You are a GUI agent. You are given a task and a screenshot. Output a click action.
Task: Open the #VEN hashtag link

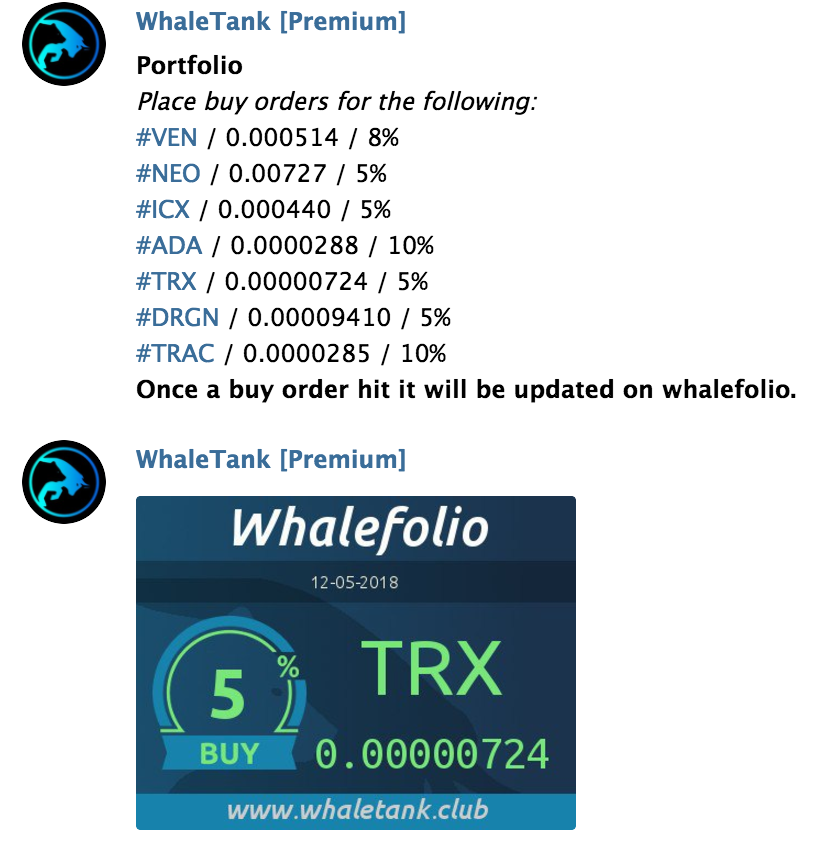[x=166, y=138]
